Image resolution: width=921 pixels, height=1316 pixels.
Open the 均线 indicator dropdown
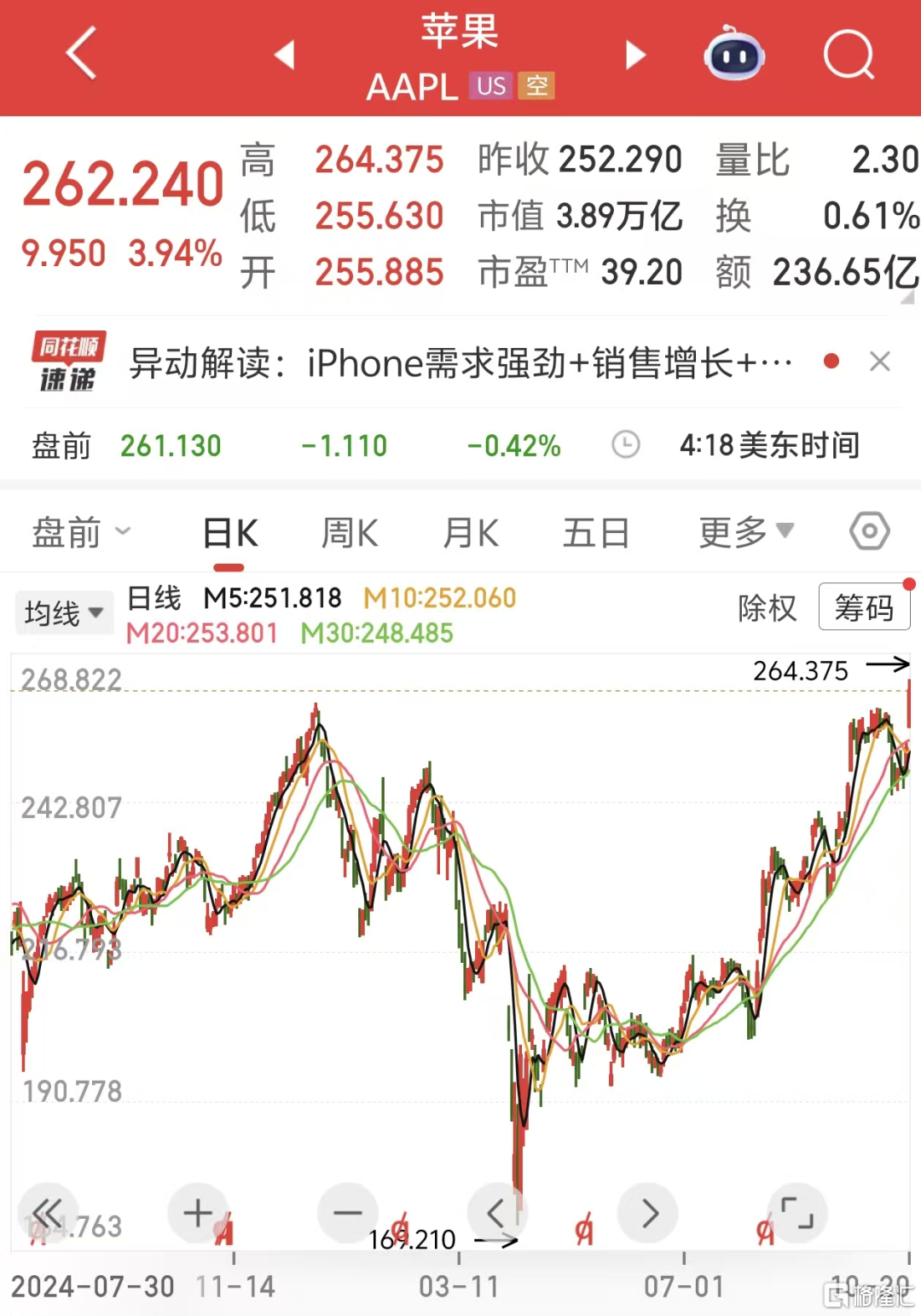click(64, 613)
